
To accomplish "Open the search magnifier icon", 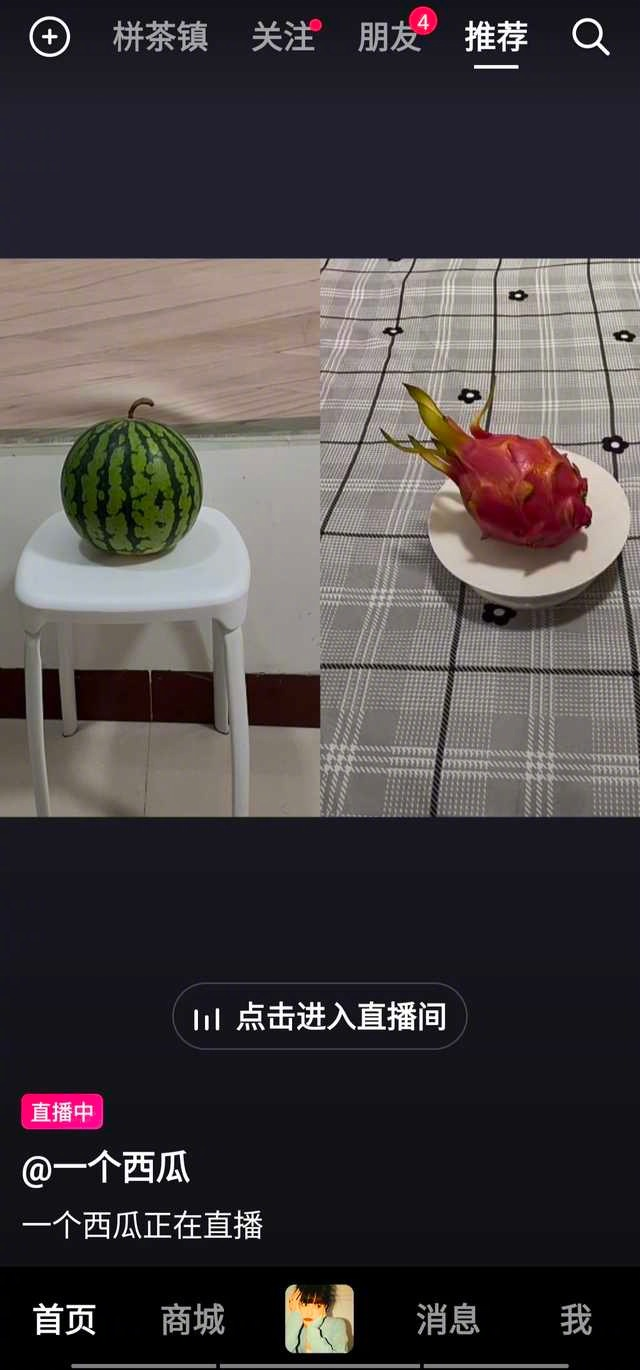I will pyautogui.click(x=590, y=38).
